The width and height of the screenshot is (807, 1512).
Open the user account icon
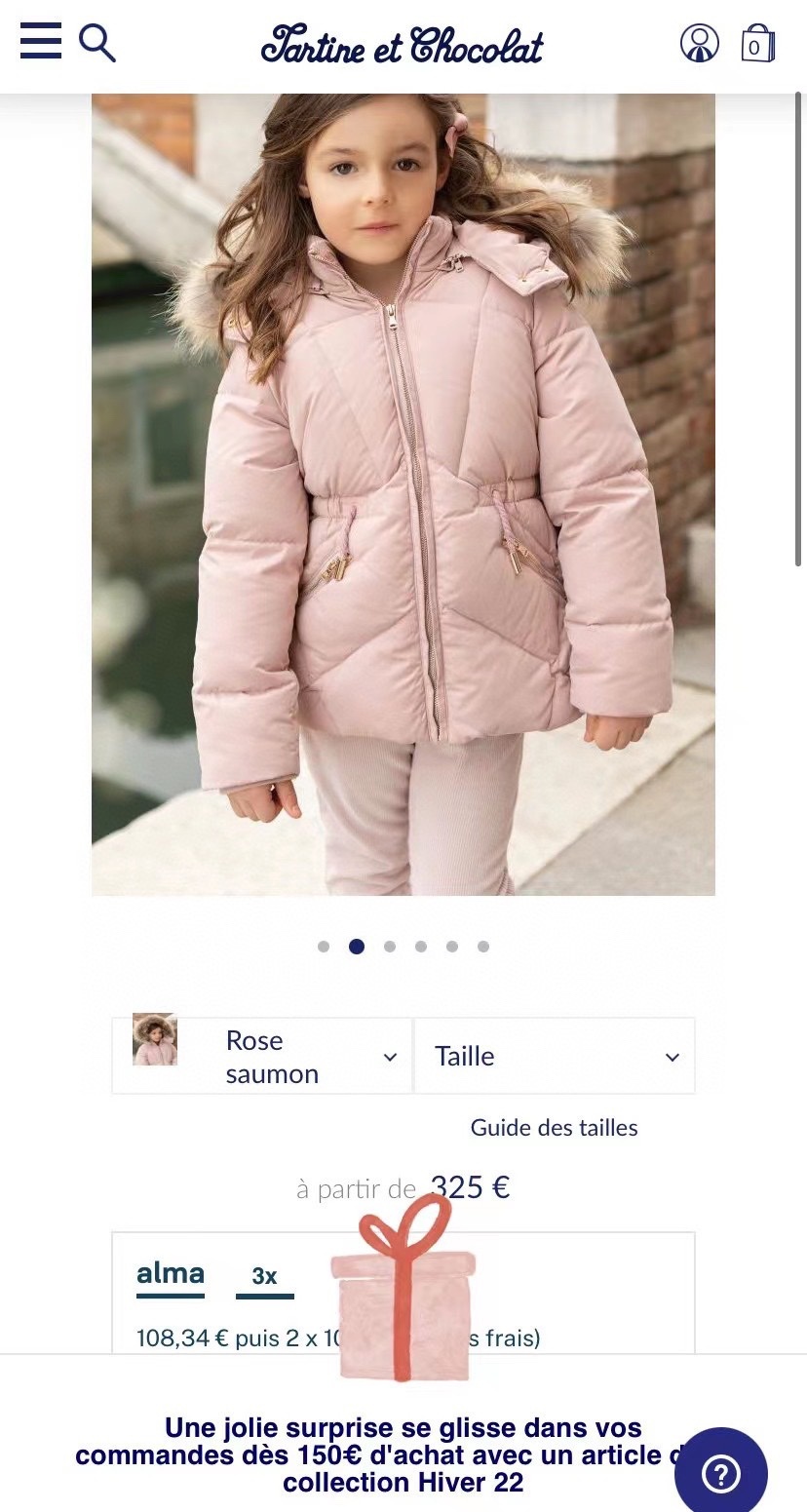(699, 44)
